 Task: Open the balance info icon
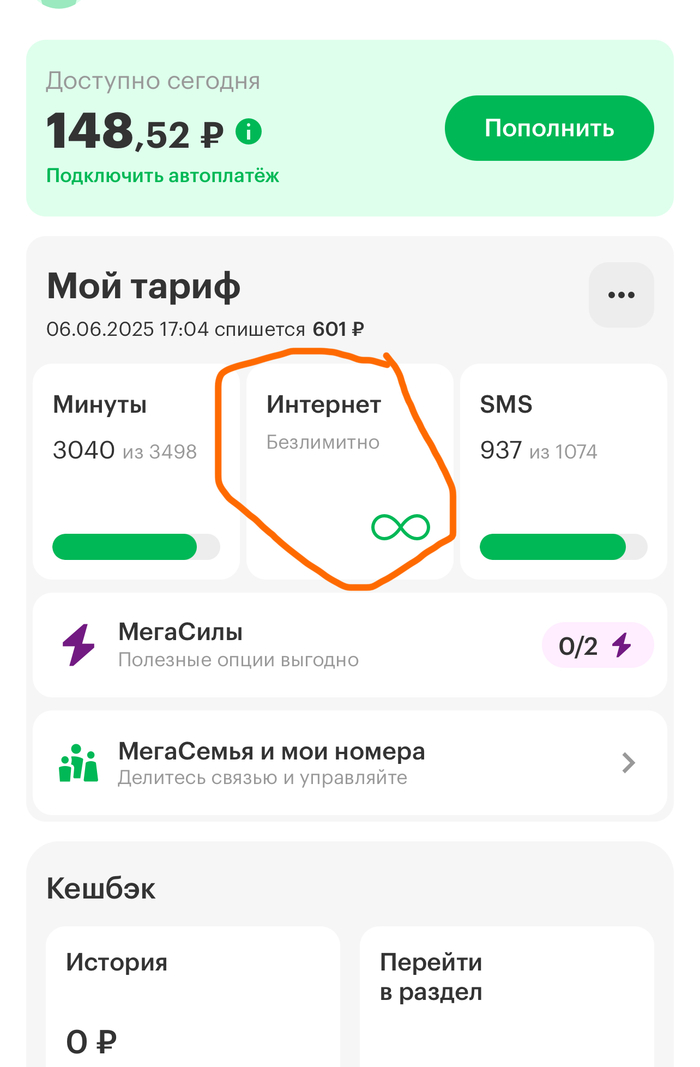[x=248, y=131]
